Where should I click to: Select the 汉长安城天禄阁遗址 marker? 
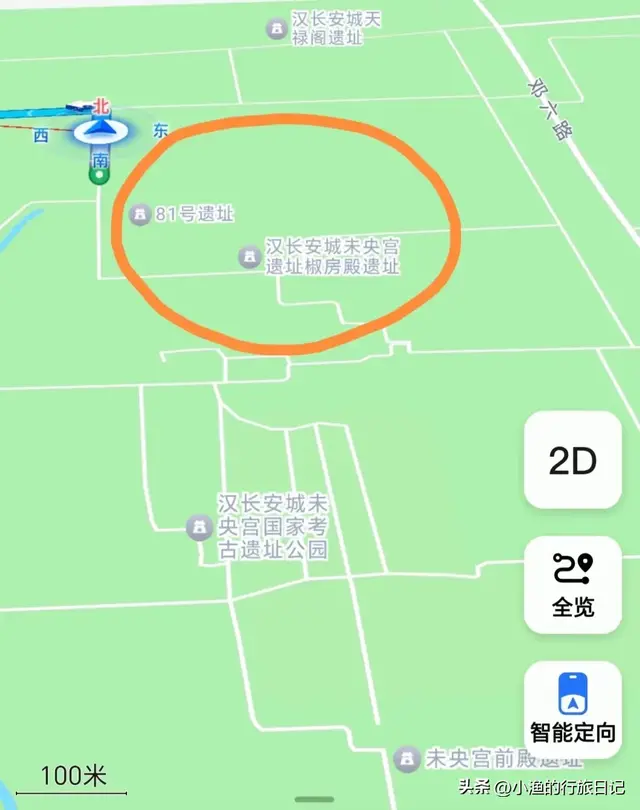[275, 29]
